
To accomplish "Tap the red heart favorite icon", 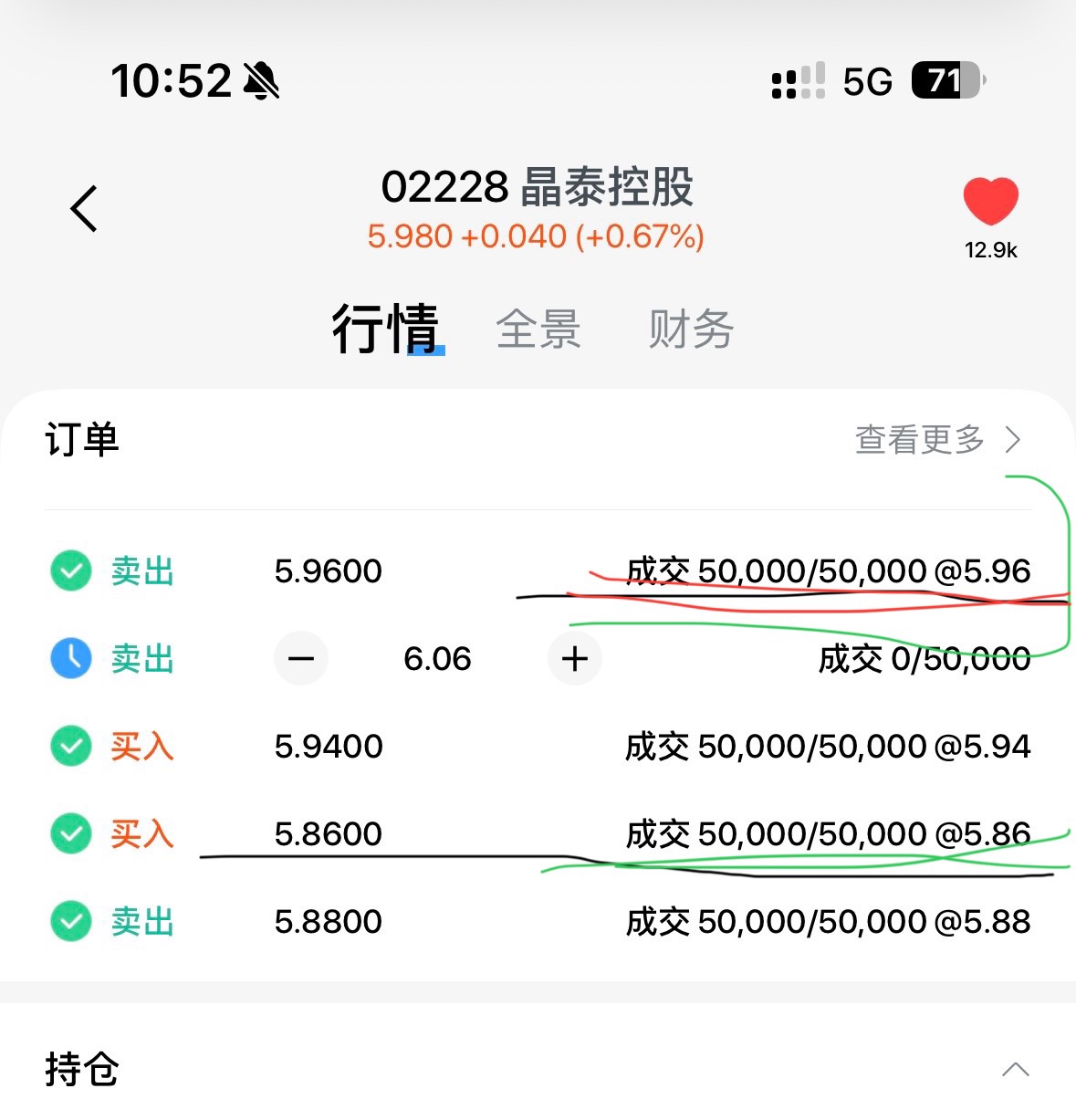I will pyautogui.click(x=990, y=202).
